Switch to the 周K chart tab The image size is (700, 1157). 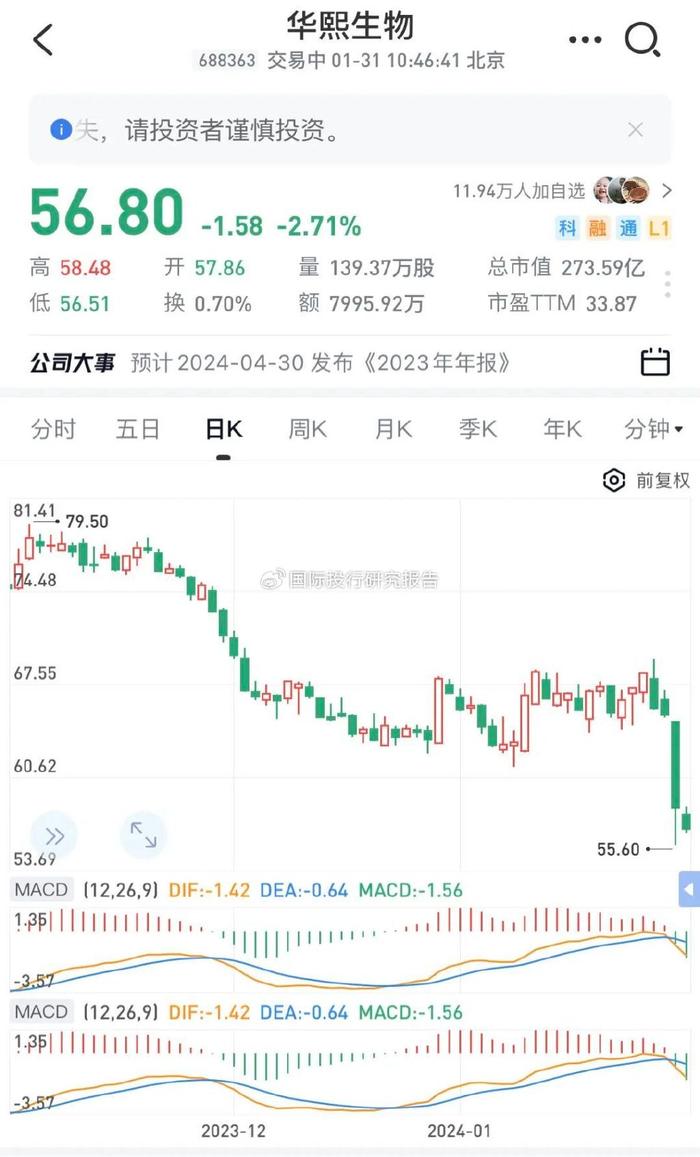point(308,430)
